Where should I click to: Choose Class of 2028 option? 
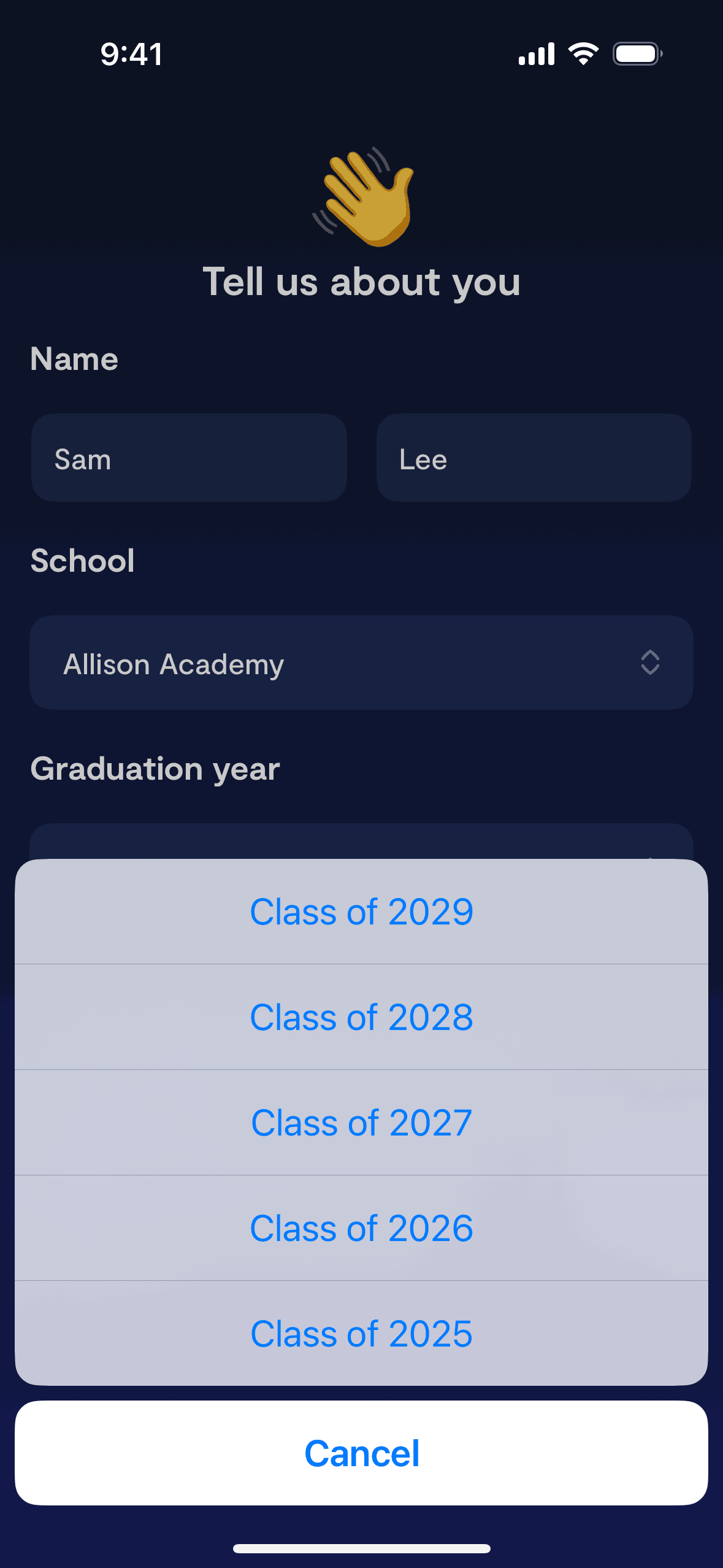click(361, 1017)
